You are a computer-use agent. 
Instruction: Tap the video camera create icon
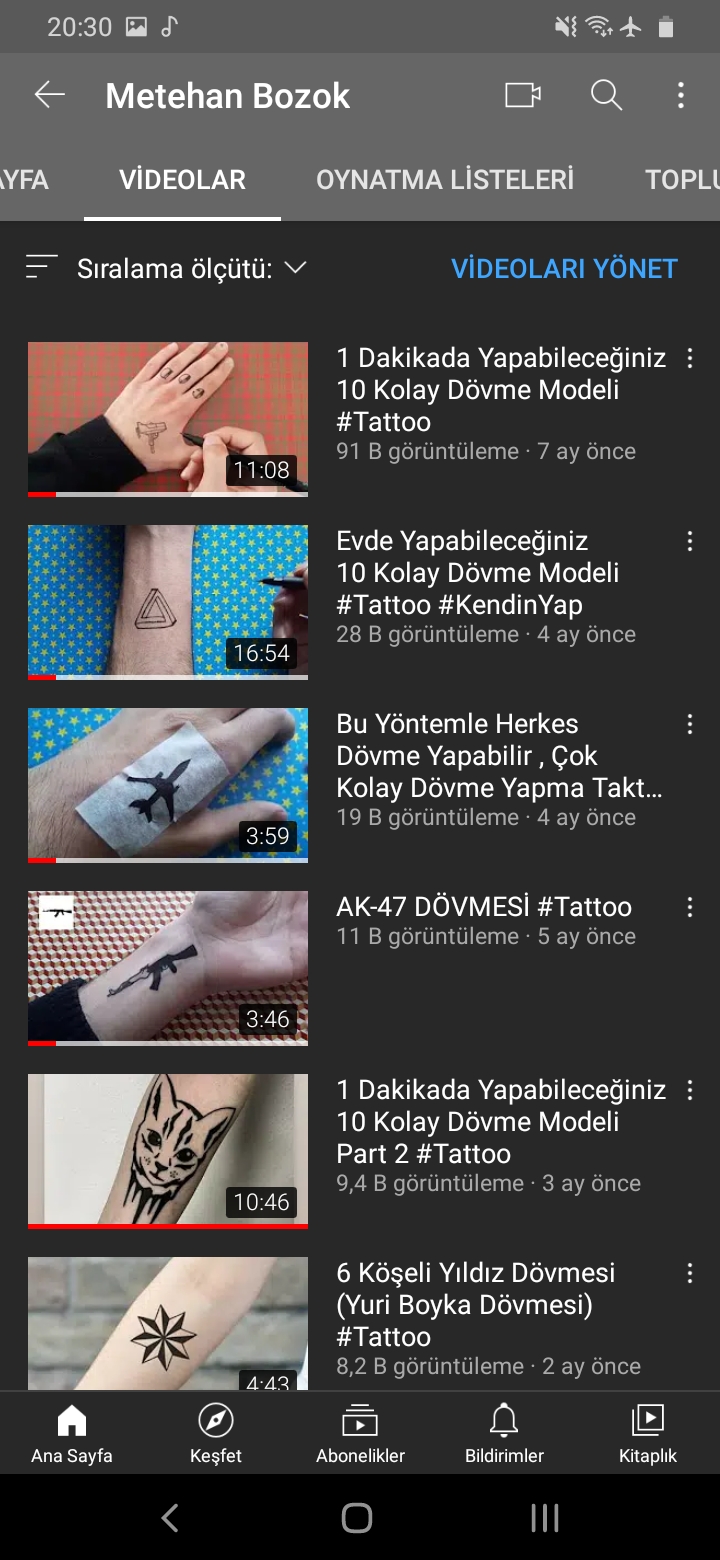tap(523, 95)
